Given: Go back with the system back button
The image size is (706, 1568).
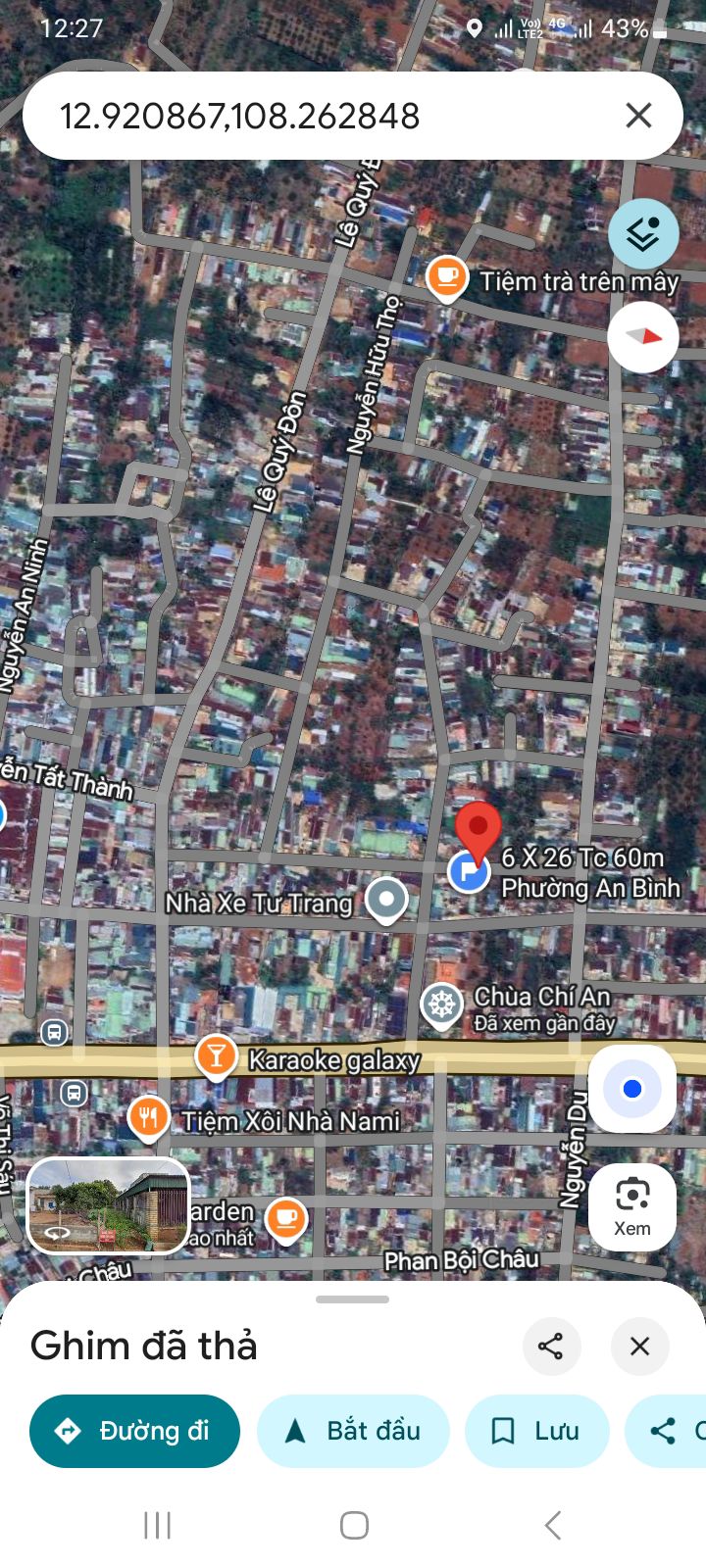Looking at the screenshot, I should click(x=552, y=1525).
